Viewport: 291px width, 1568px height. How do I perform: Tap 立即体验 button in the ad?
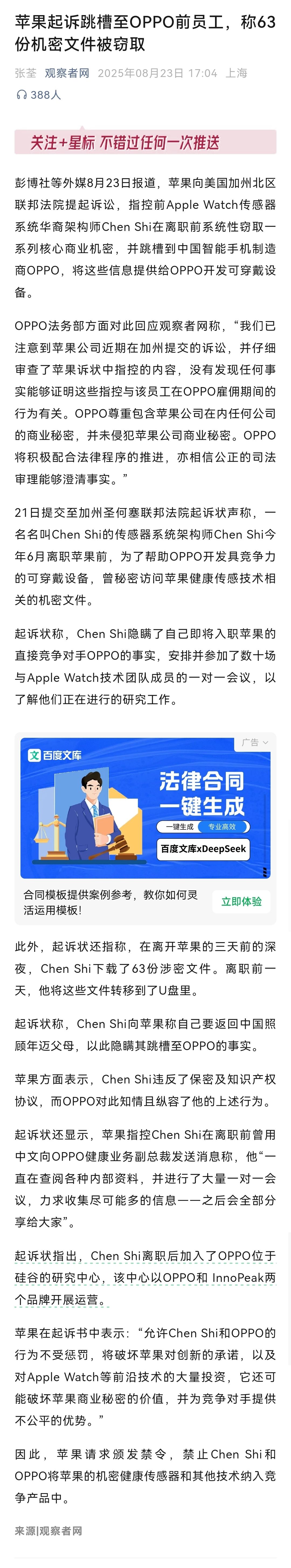pos(241,901)
